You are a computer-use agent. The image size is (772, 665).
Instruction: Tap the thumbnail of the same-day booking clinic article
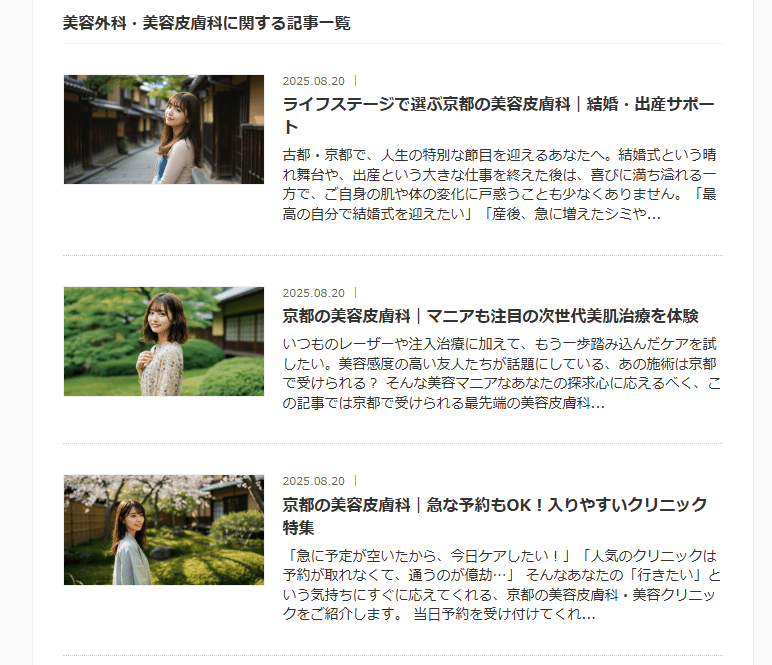click(164, 529)
